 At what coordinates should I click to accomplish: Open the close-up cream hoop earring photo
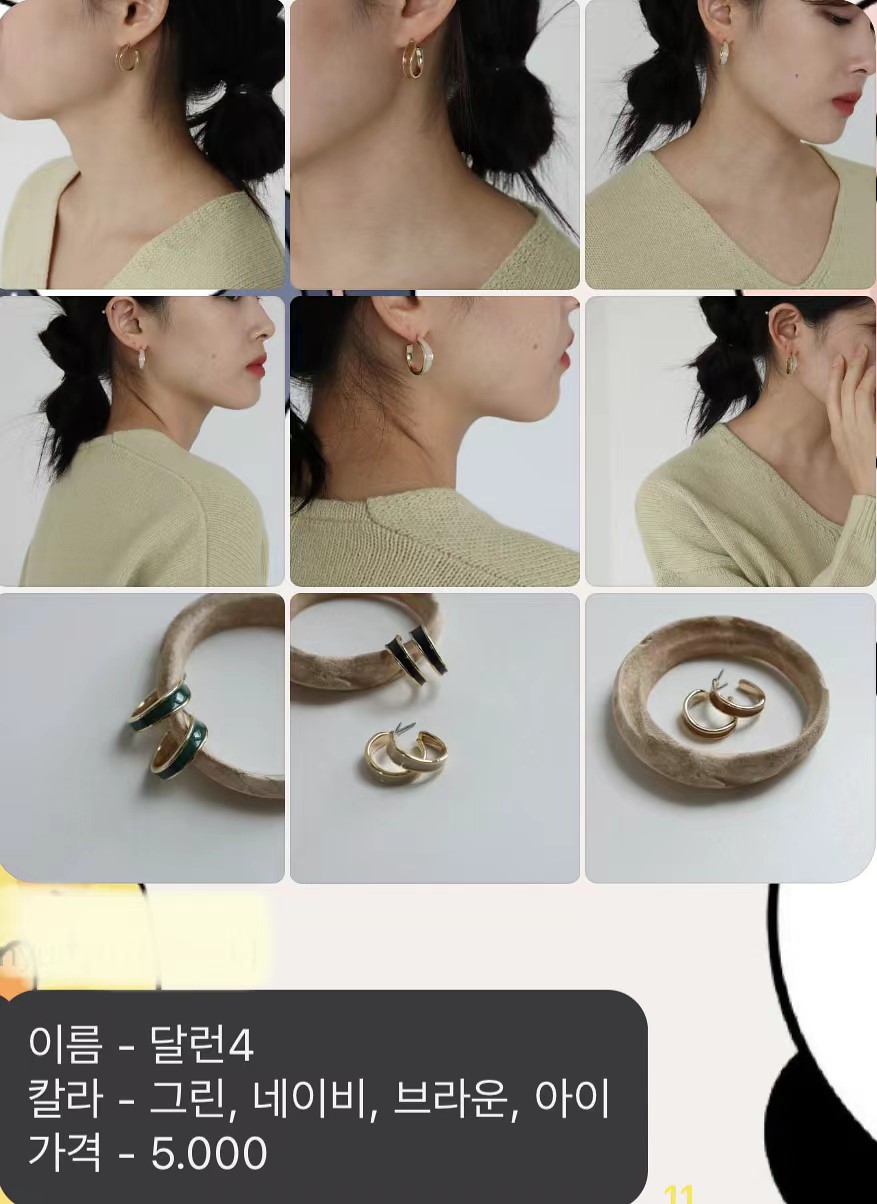(x=434, y=441)
